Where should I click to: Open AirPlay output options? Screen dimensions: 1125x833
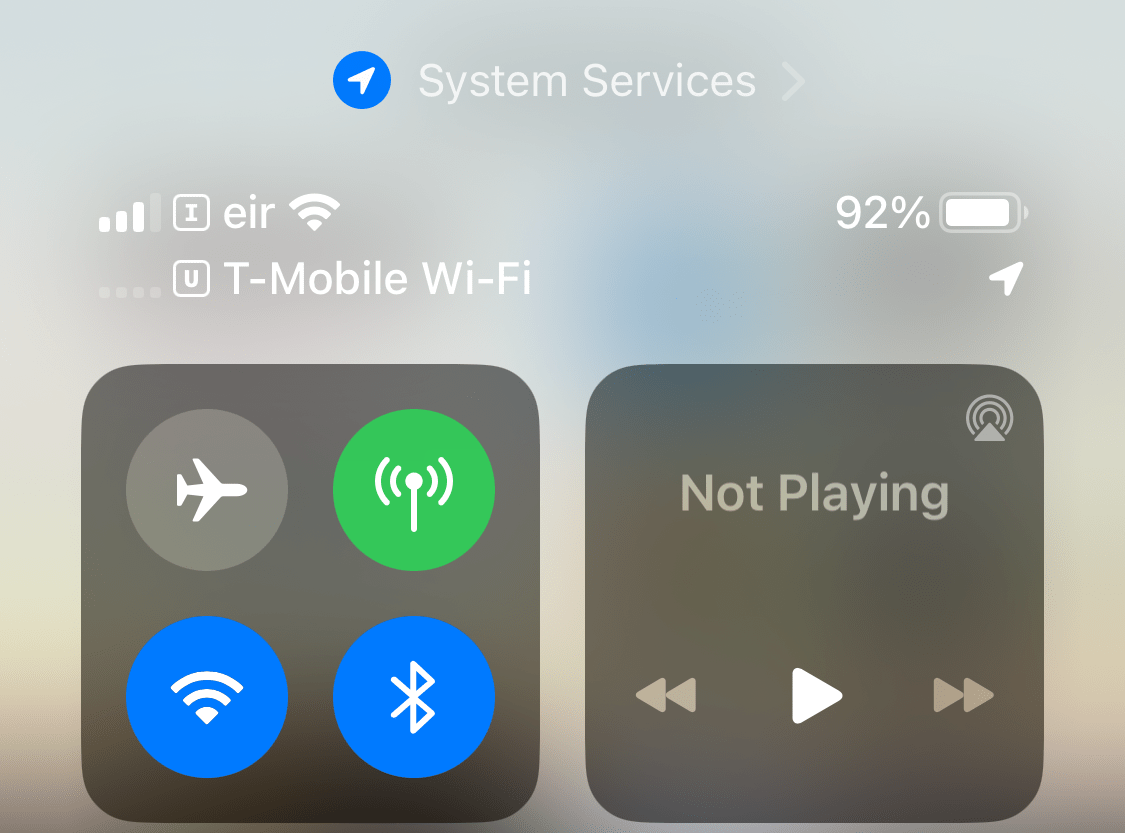[x=989, y=419]
